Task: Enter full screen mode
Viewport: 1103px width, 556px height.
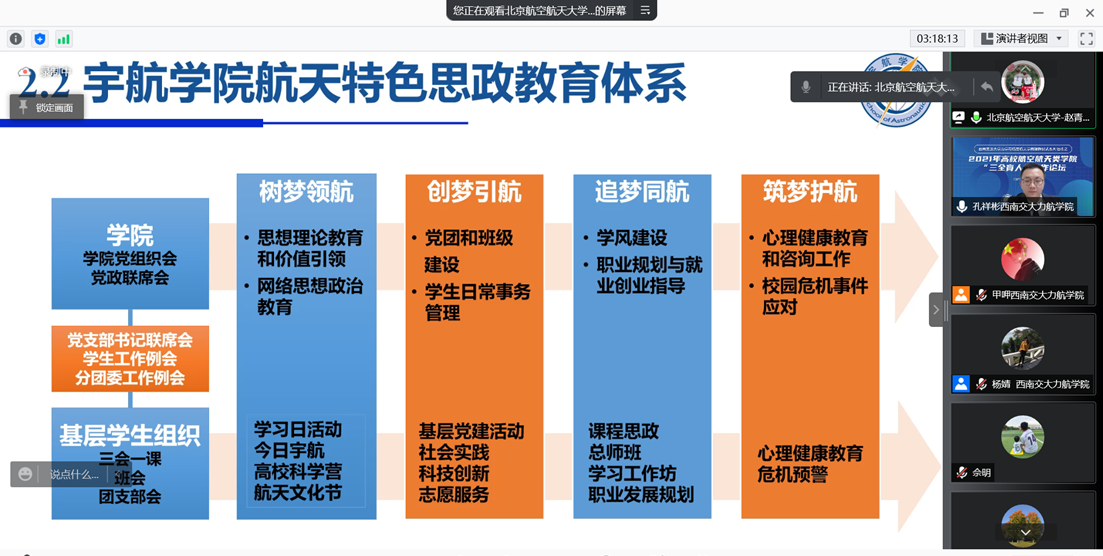Action: [x=1086, y=39]
